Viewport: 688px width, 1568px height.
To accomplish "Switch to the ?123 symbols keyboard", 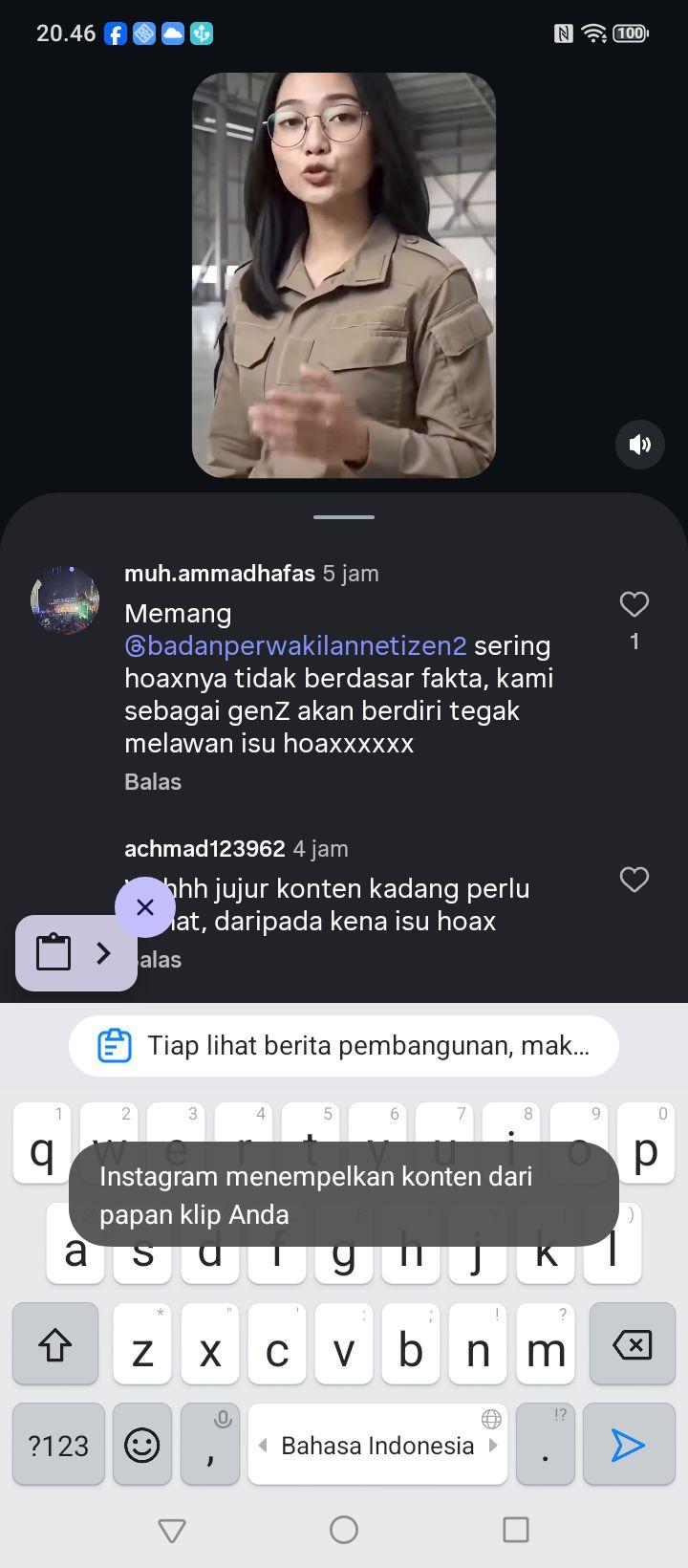I will pyautogui.click(x=58, y=1445).
